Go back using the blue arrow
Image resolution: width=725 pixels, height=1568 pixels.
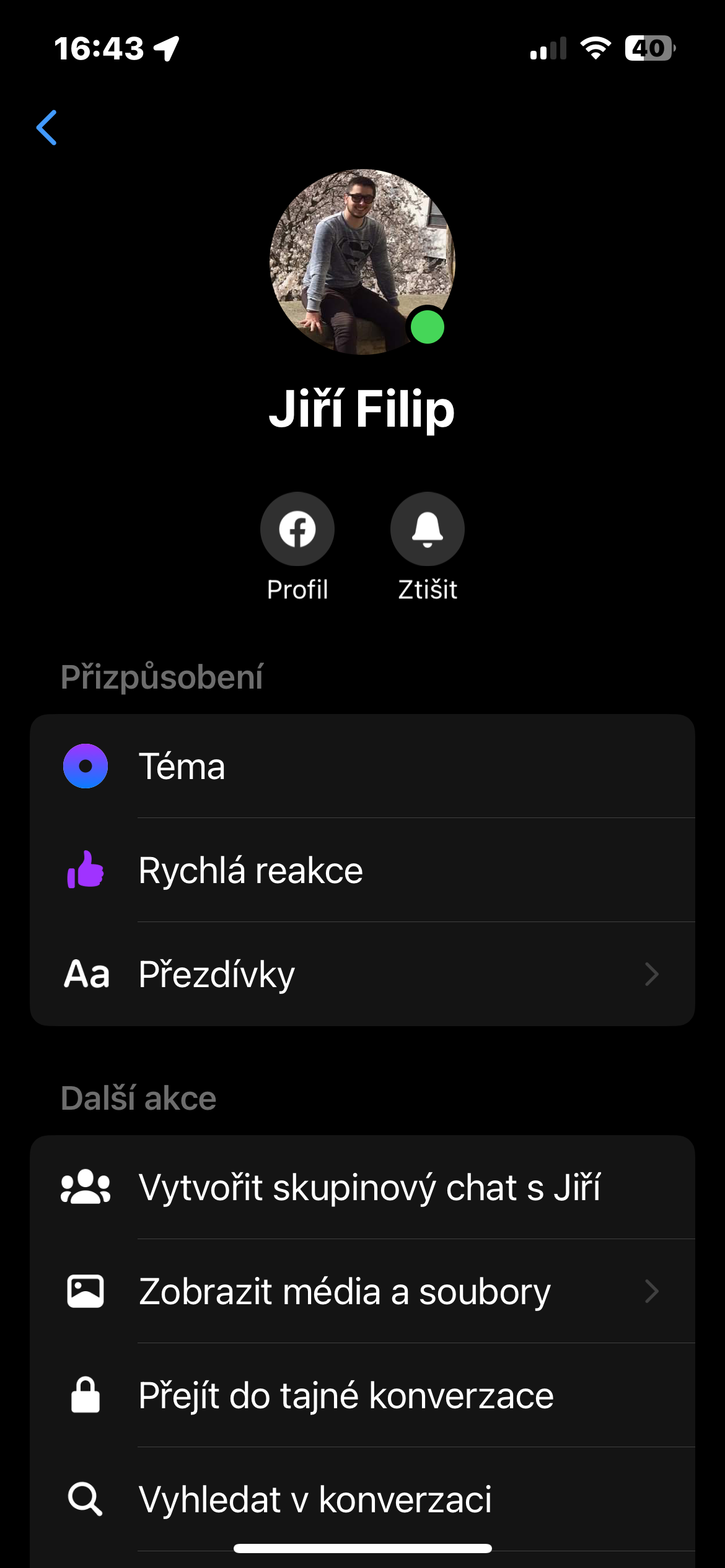47,128
